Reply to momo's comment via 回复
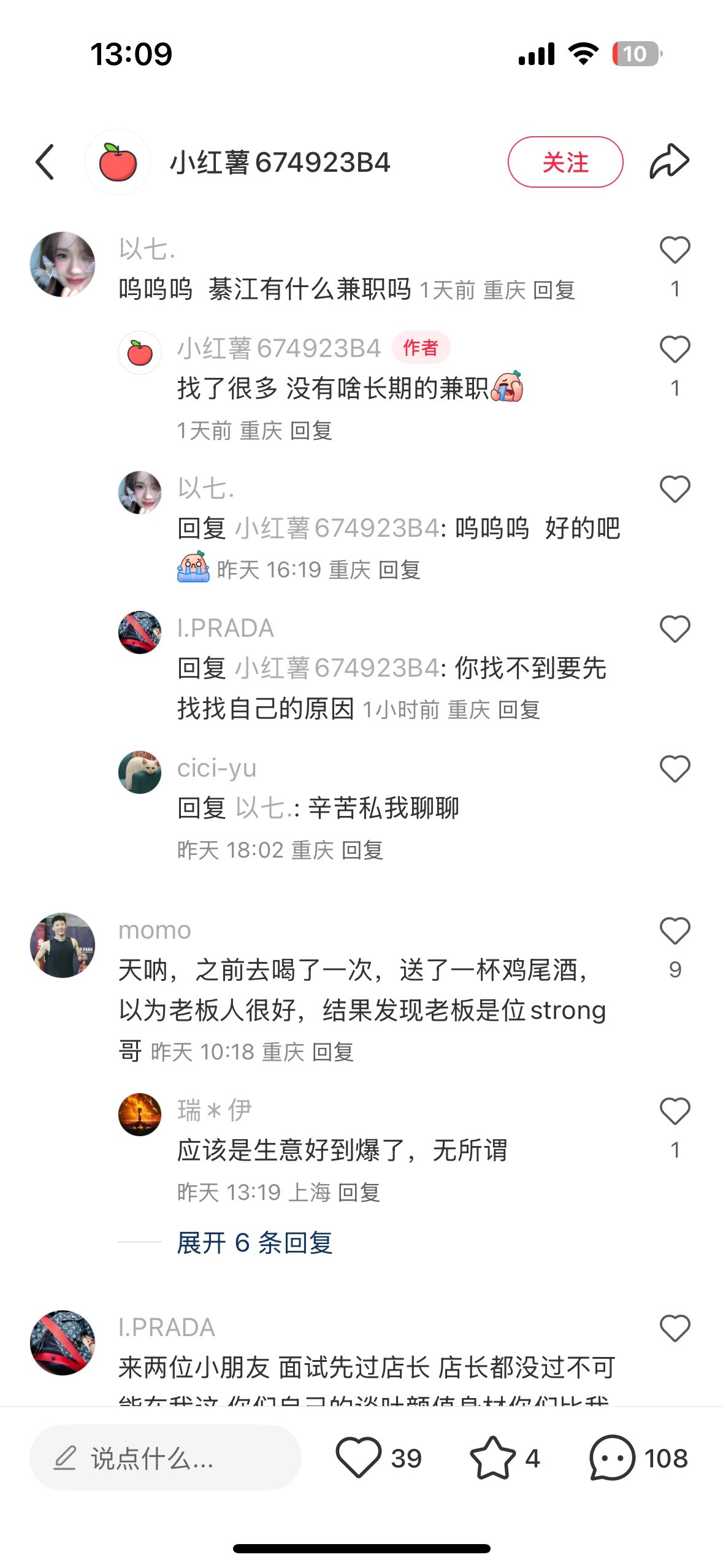 point(333,1052)
